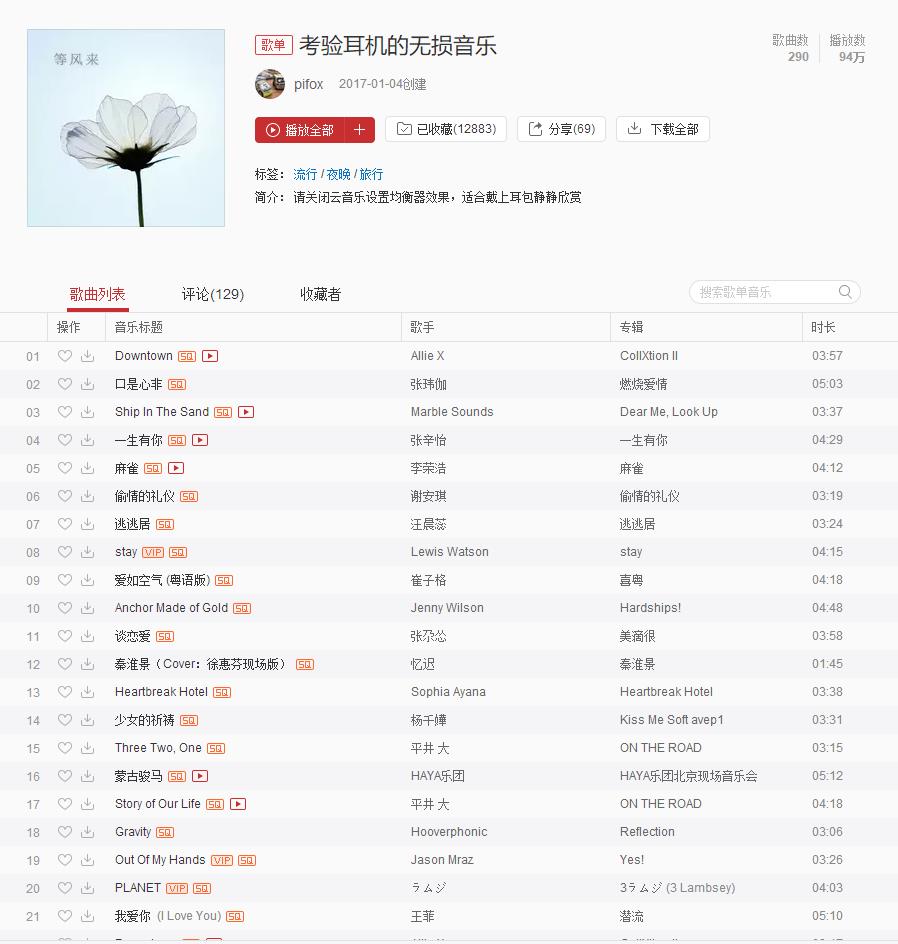The image size is (898, 944).
Task: Download the song 口是心非
Action: [88, 384]
